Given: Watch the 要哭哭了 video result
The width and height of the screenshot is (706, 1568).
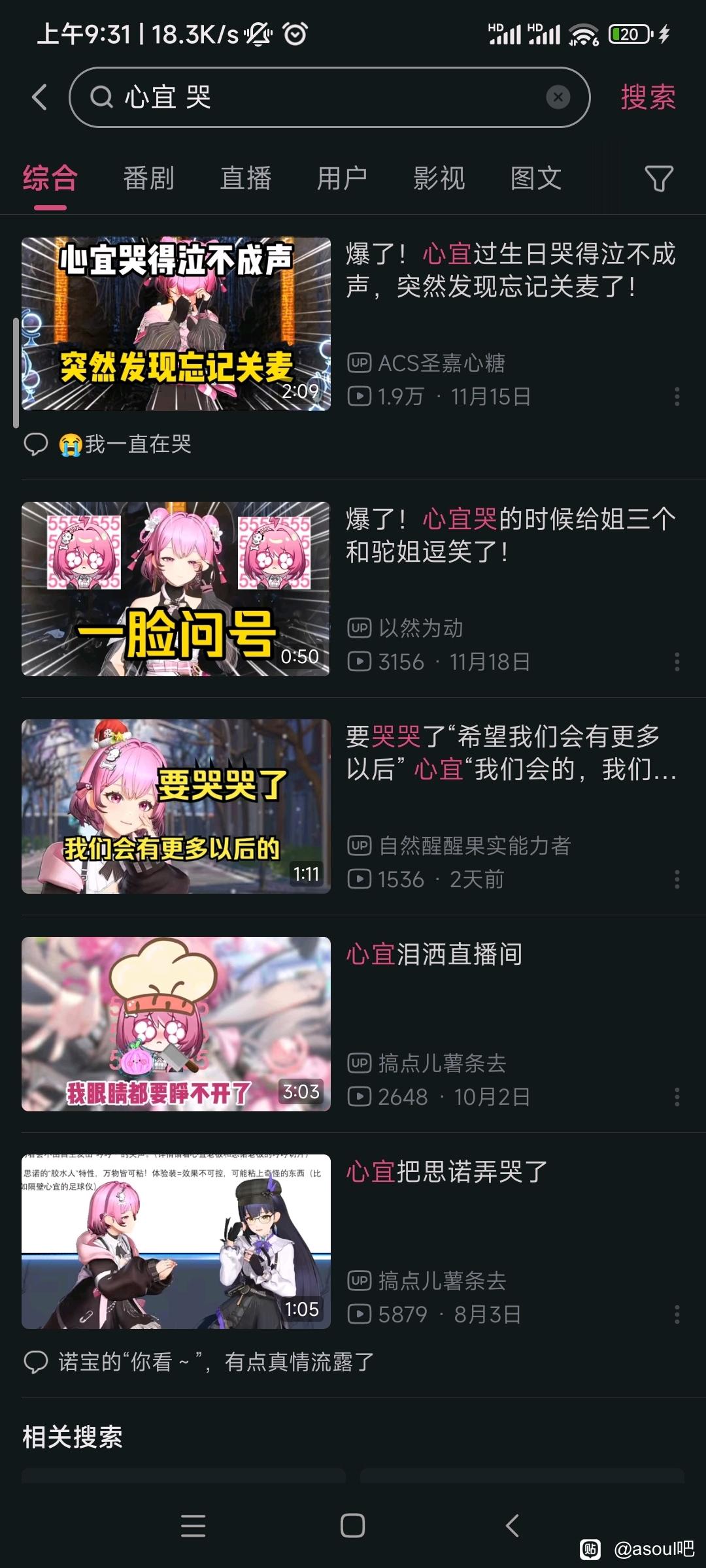Looking at the screenshot, I should (176, 806).
